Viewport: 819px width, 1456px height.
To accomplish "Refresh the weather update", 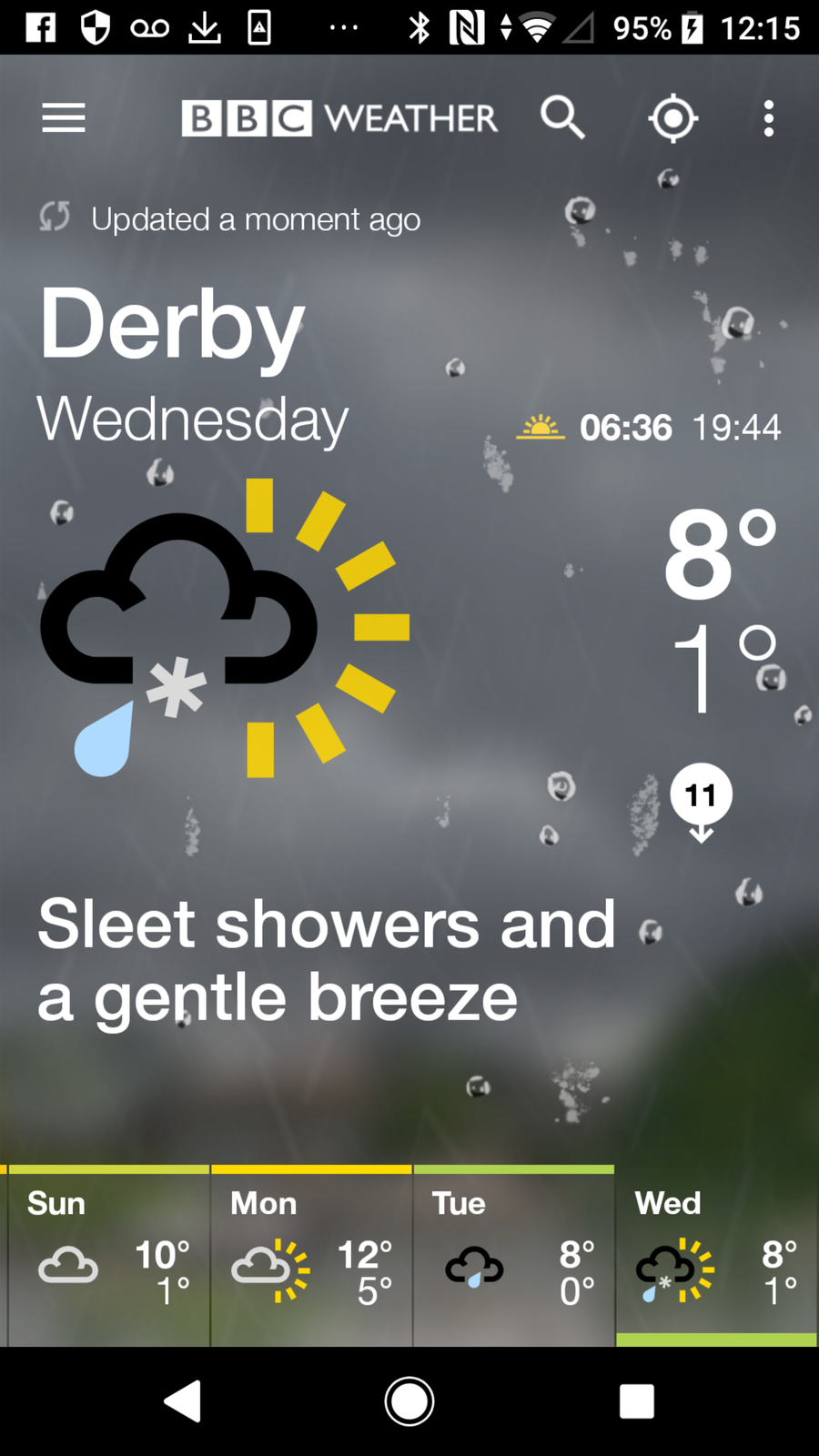I will click(x=55, y=218).
